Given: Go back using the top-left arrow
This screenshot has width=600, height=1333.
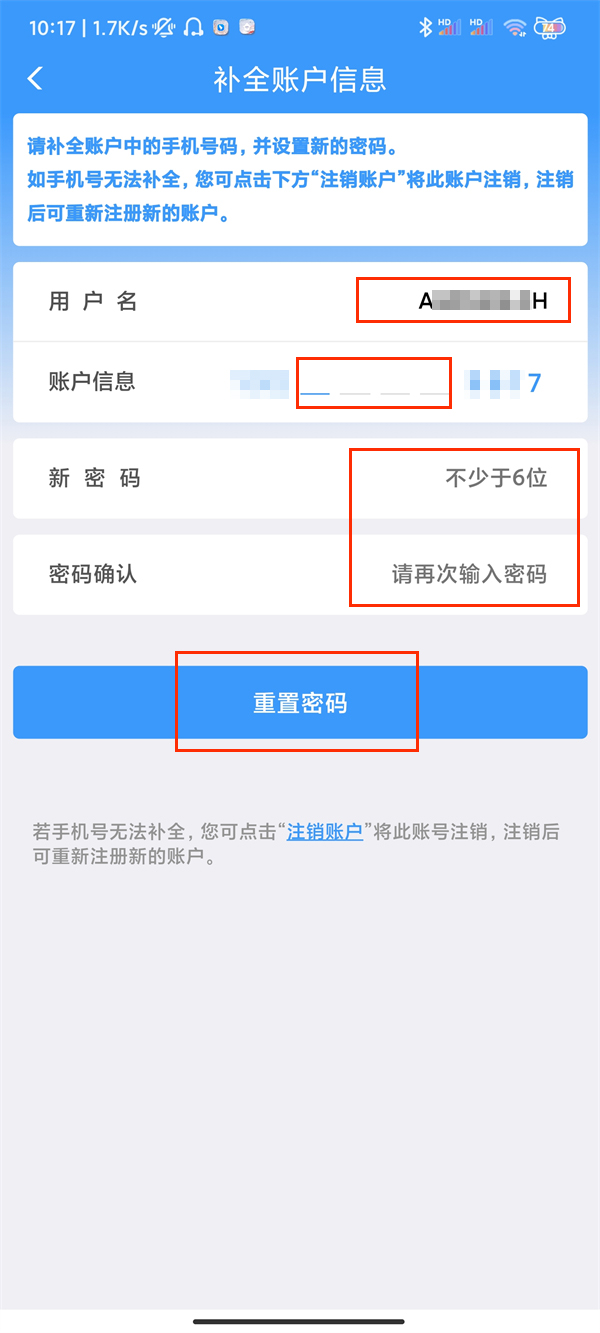Looking at the screenshot, I should (35, 79).
